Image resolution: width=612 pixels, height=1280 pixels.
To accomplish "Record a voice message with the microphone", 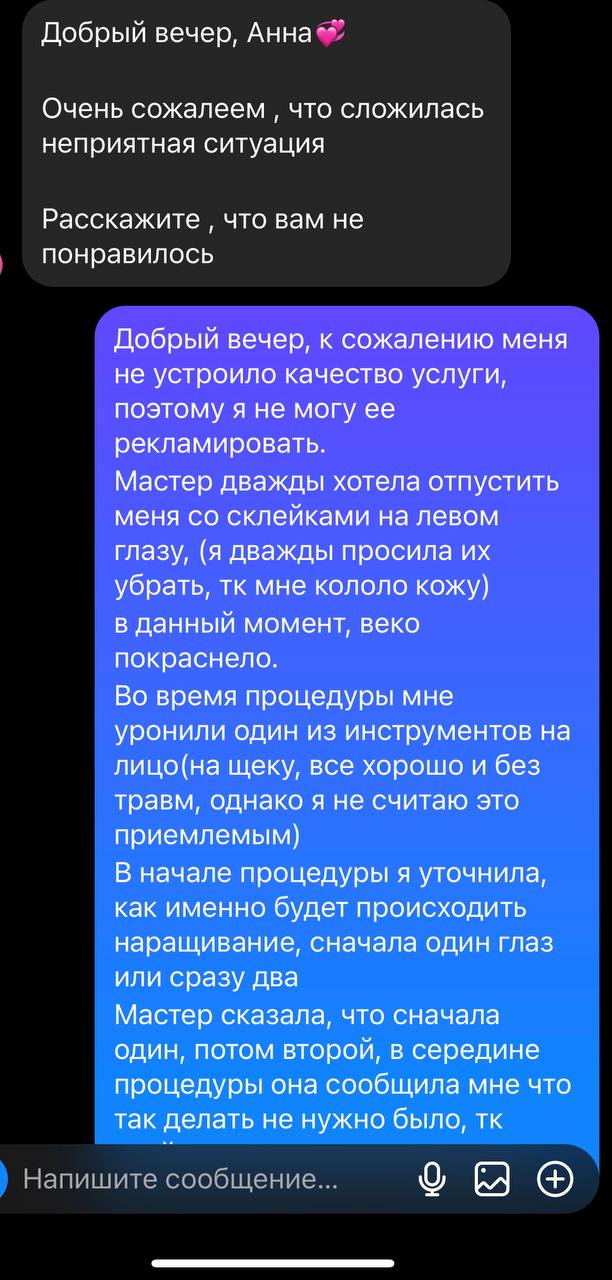I will pos(432,1180).
